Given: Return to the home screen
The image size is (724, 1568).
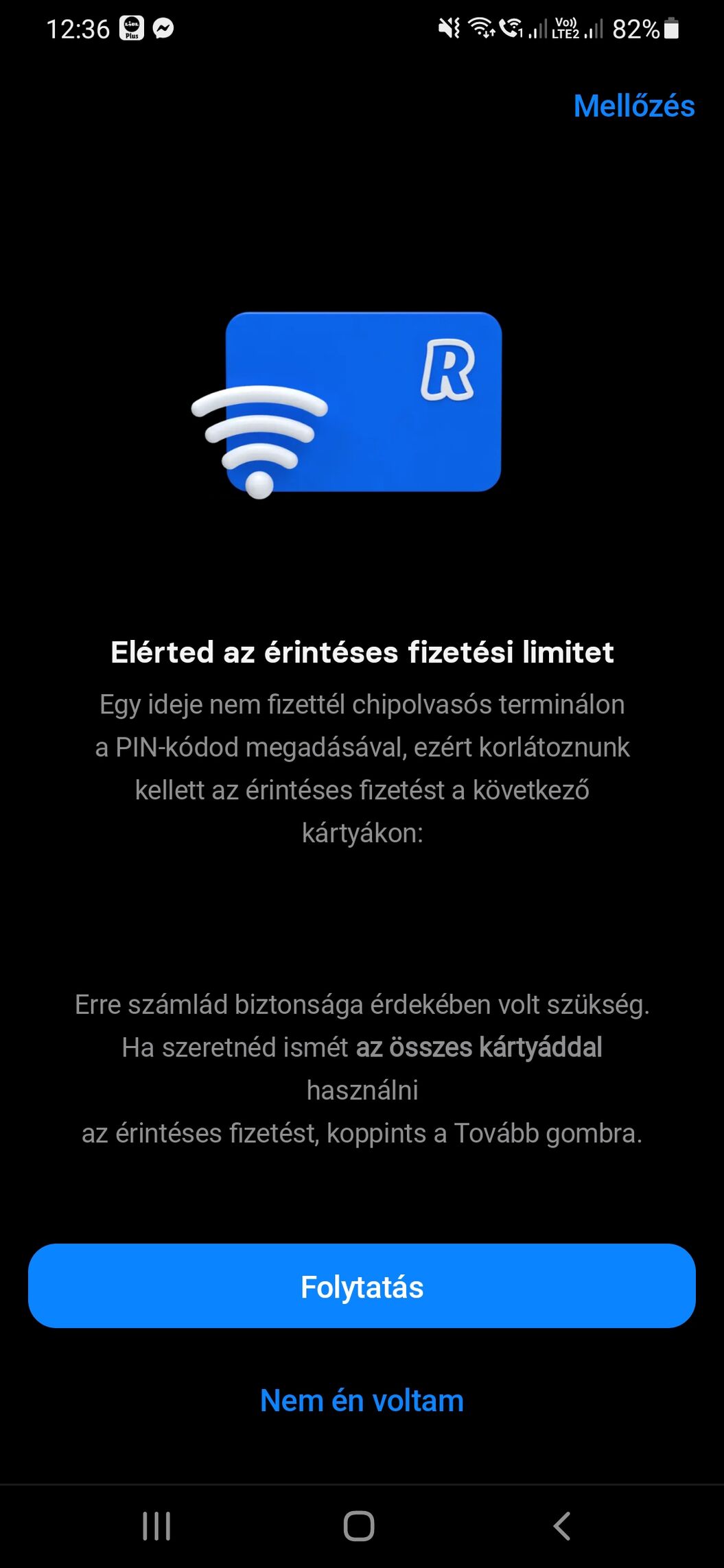Looking at the screenshot, I should coord(359,1526).
